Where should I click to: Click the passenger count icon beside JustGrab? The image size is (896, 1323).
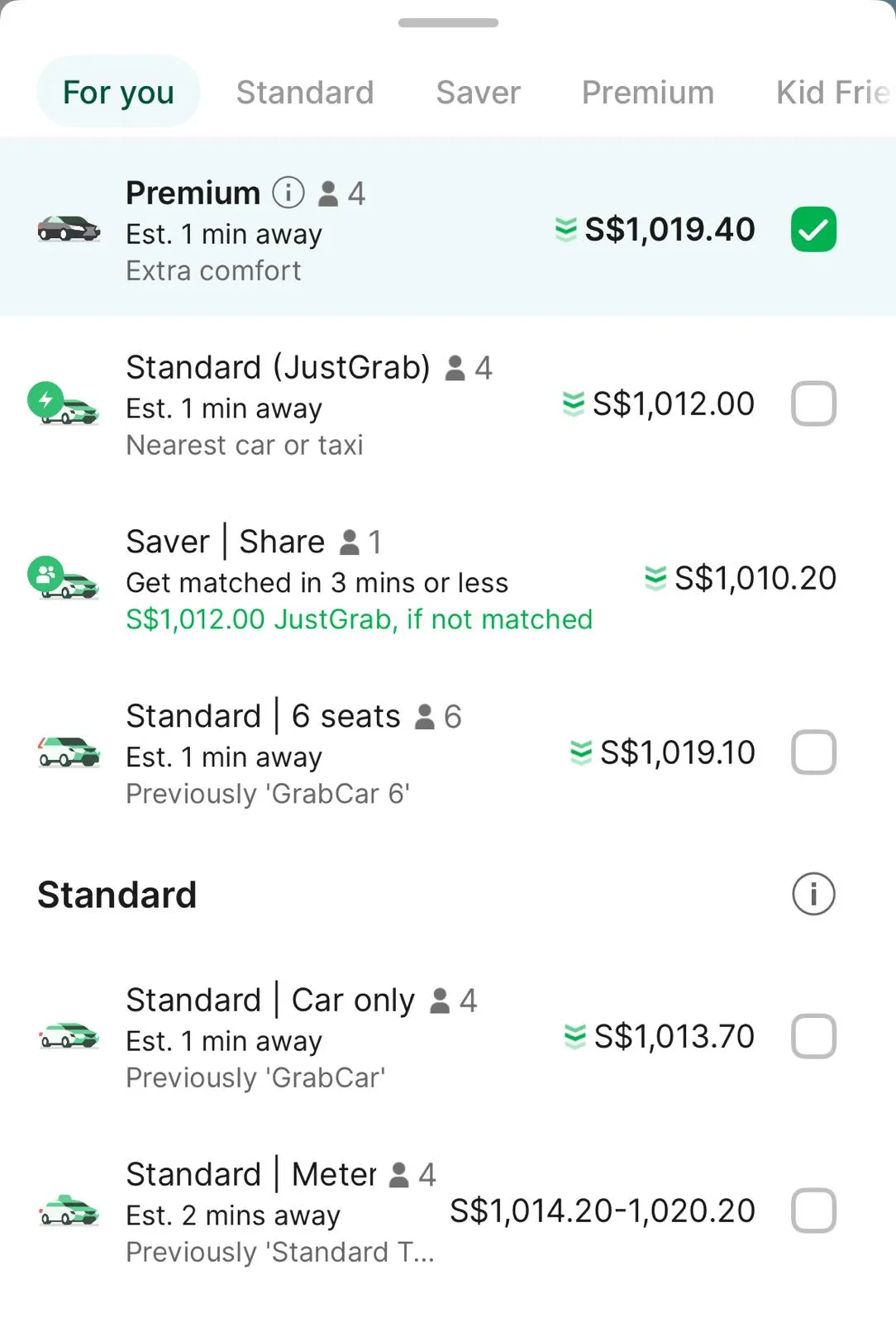tap(456, 367)
